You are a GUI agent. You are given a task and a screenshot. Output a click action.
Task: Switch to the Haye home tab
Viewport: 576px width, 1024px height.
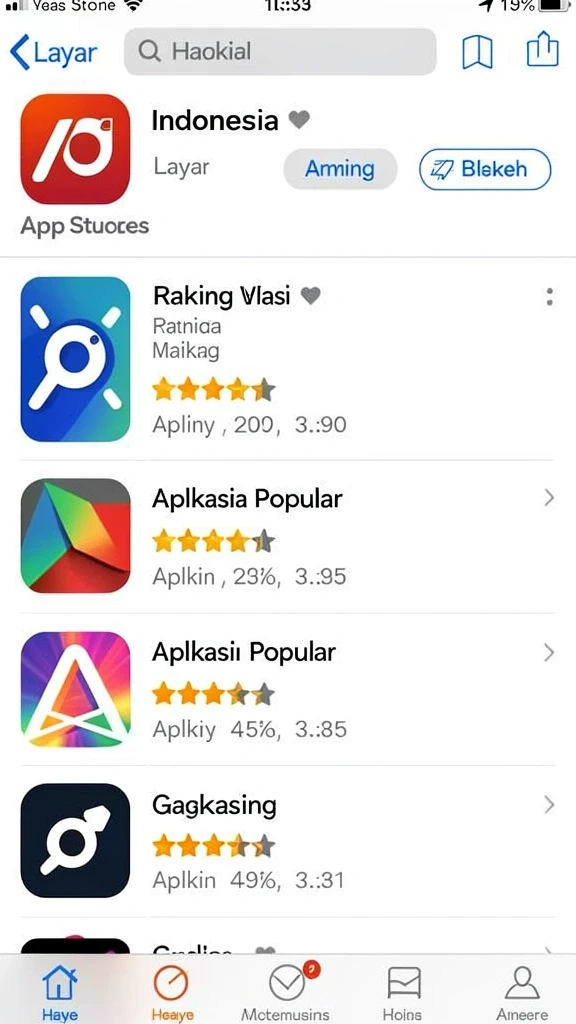click(59, 993)
